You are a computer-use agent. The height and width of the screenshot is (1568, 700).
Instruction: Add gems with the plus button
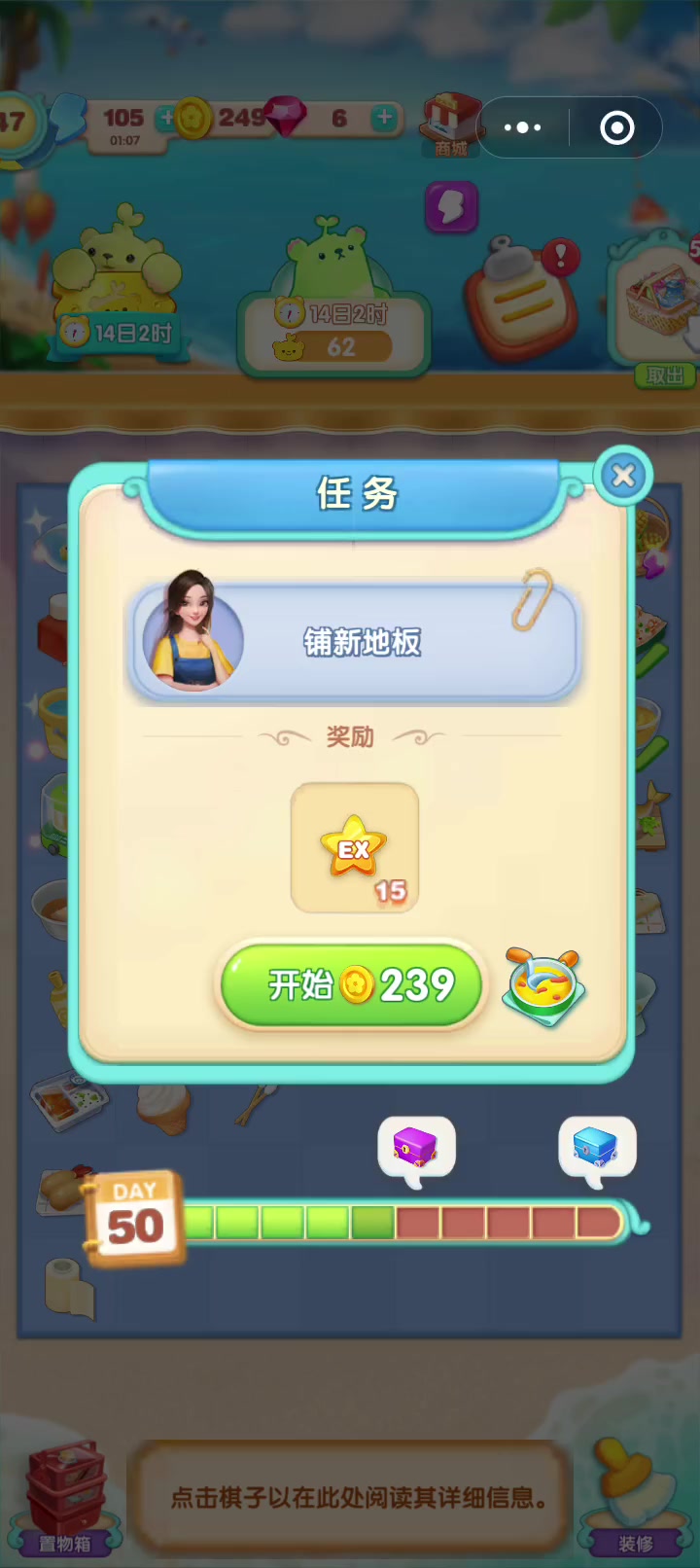pyautogui.click(x=385, y=118)
